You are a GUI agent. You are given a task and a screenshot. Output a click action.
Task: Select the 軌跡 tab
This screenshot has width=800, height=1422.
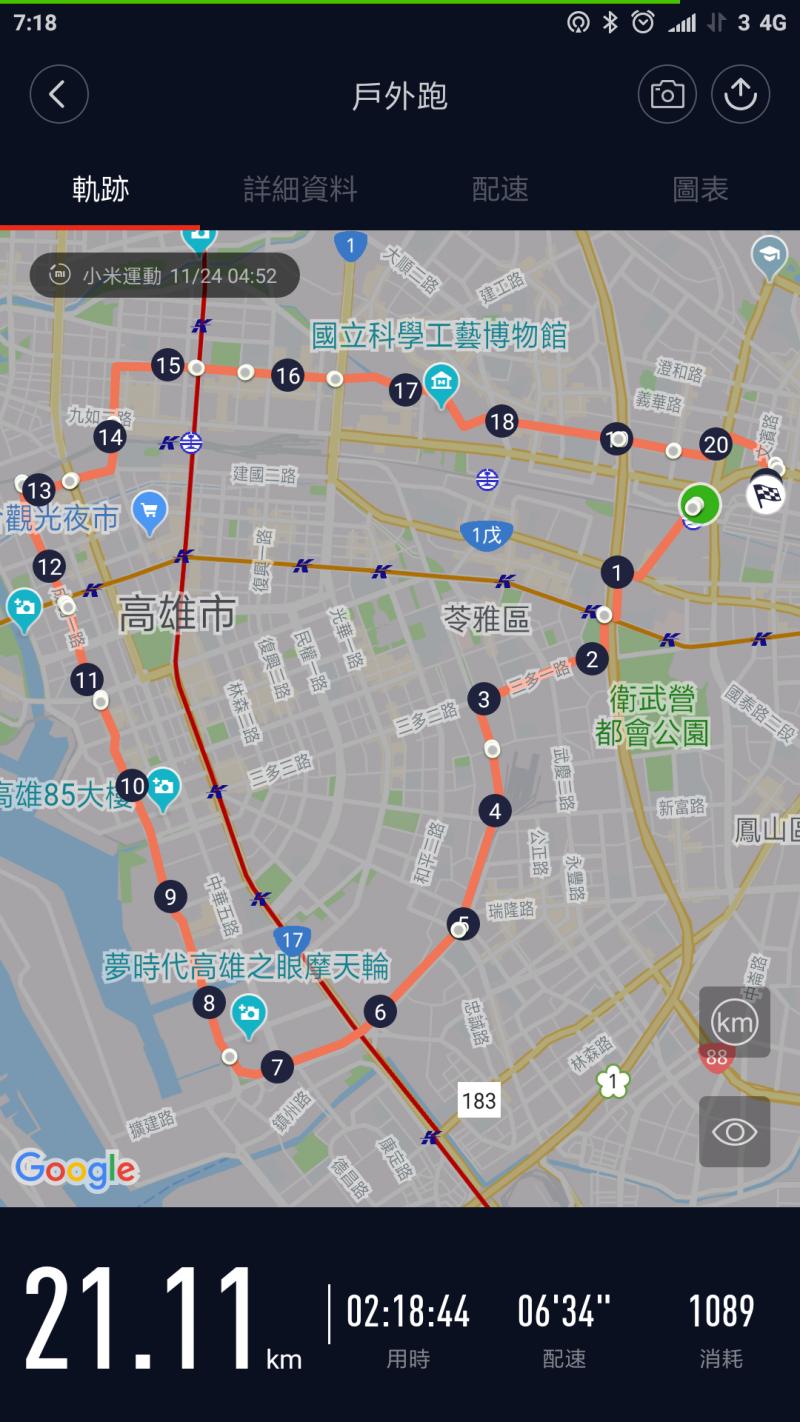(100, 189)
